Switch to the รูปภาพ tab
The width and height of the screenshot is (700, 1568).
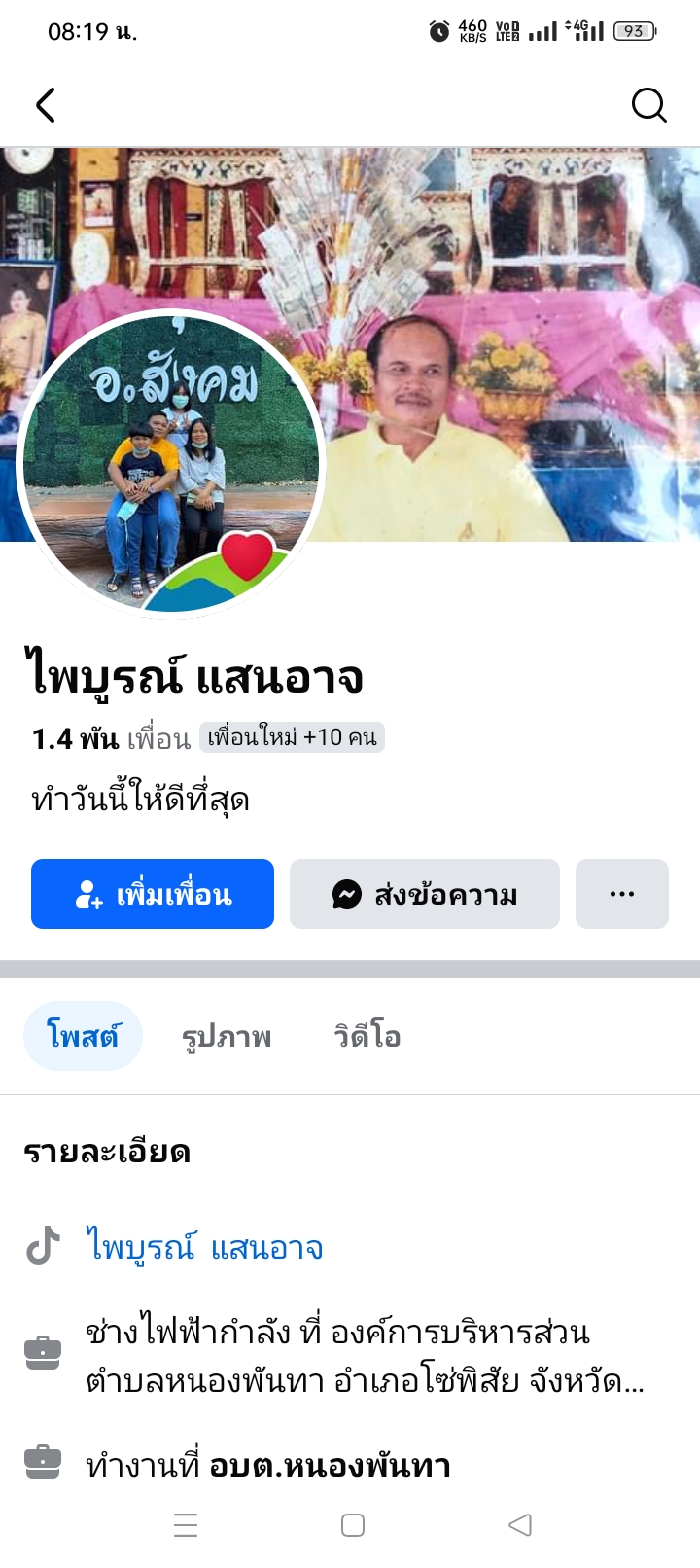click(x=227, y=1037)
